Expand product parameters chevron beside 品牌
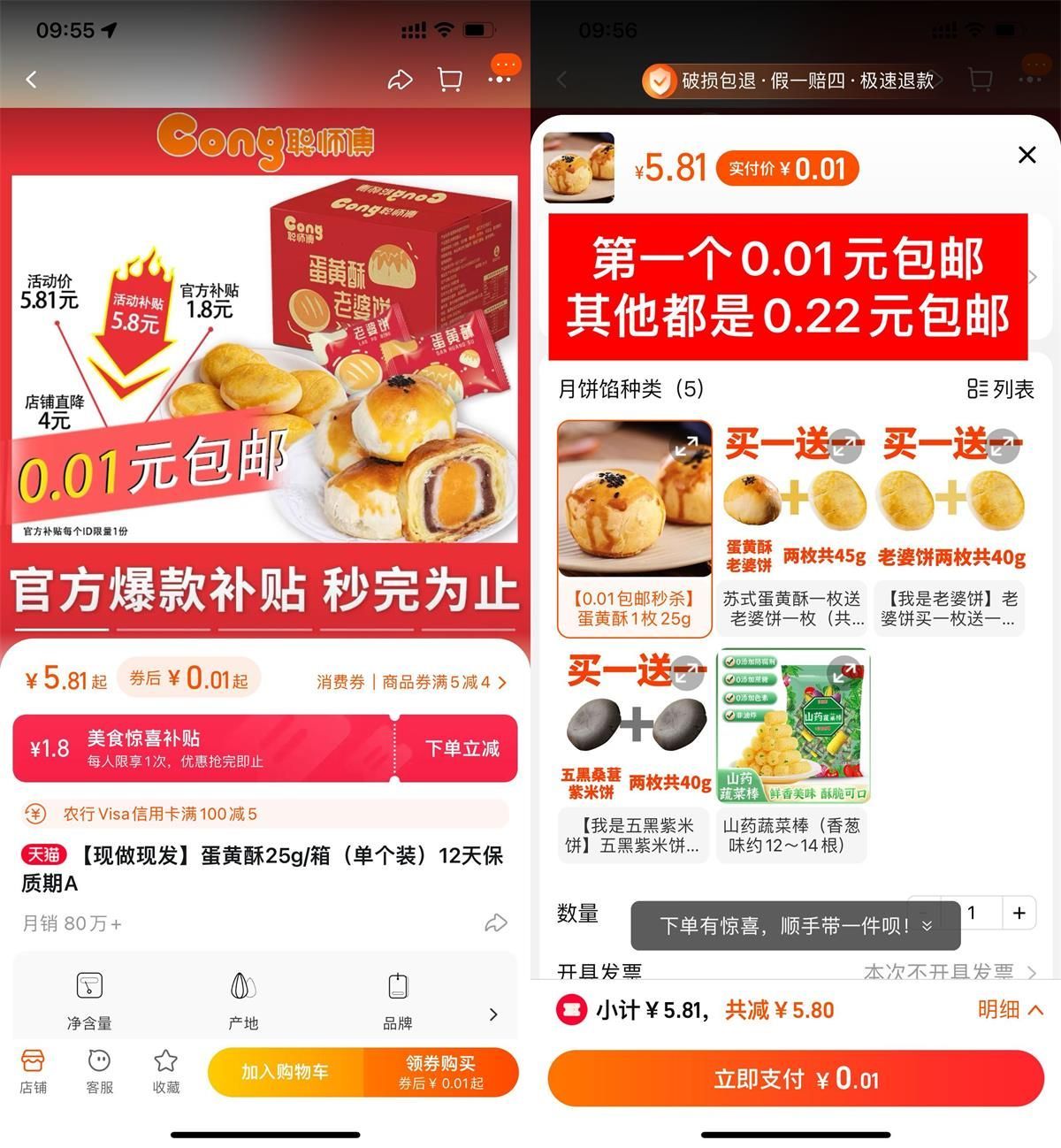 493,1014
